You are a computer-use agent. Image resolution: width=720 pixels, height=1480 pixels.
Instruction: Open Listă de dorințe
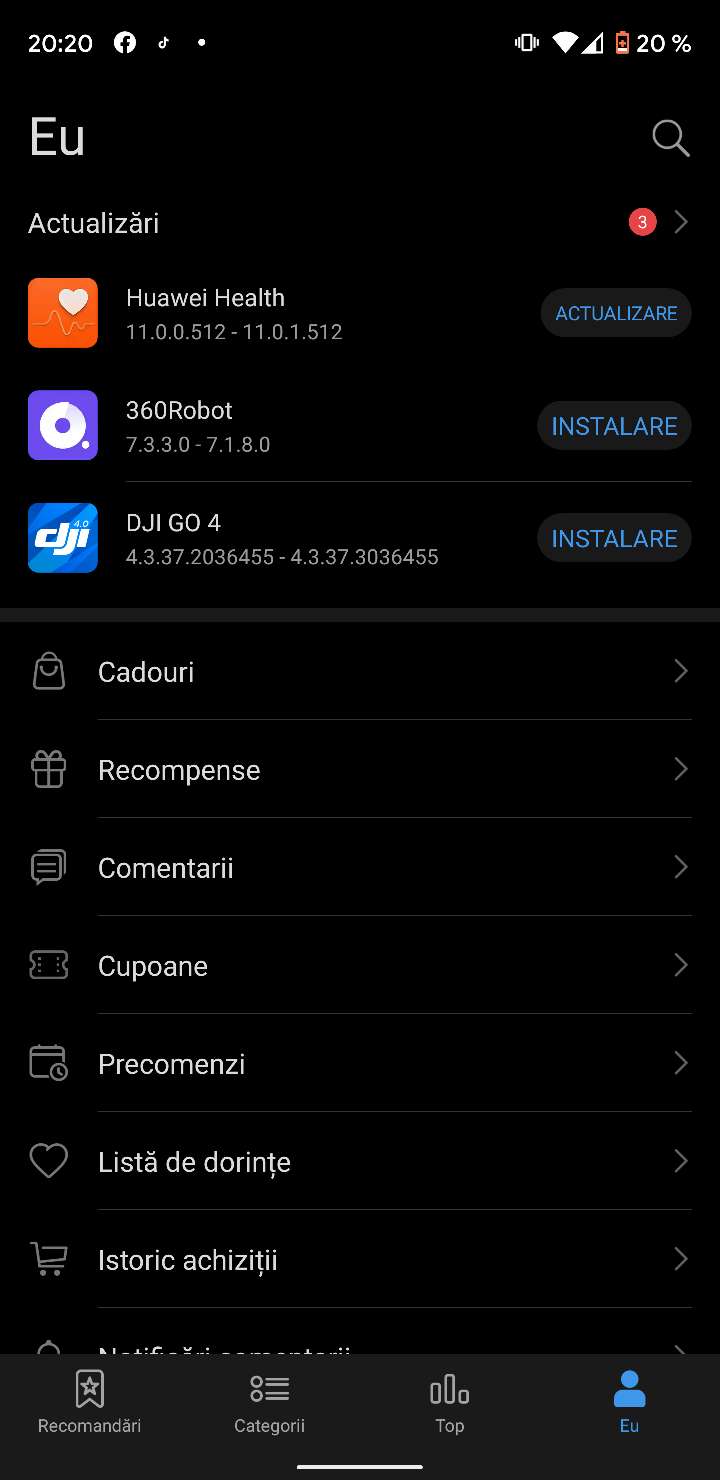[360, 1162]
